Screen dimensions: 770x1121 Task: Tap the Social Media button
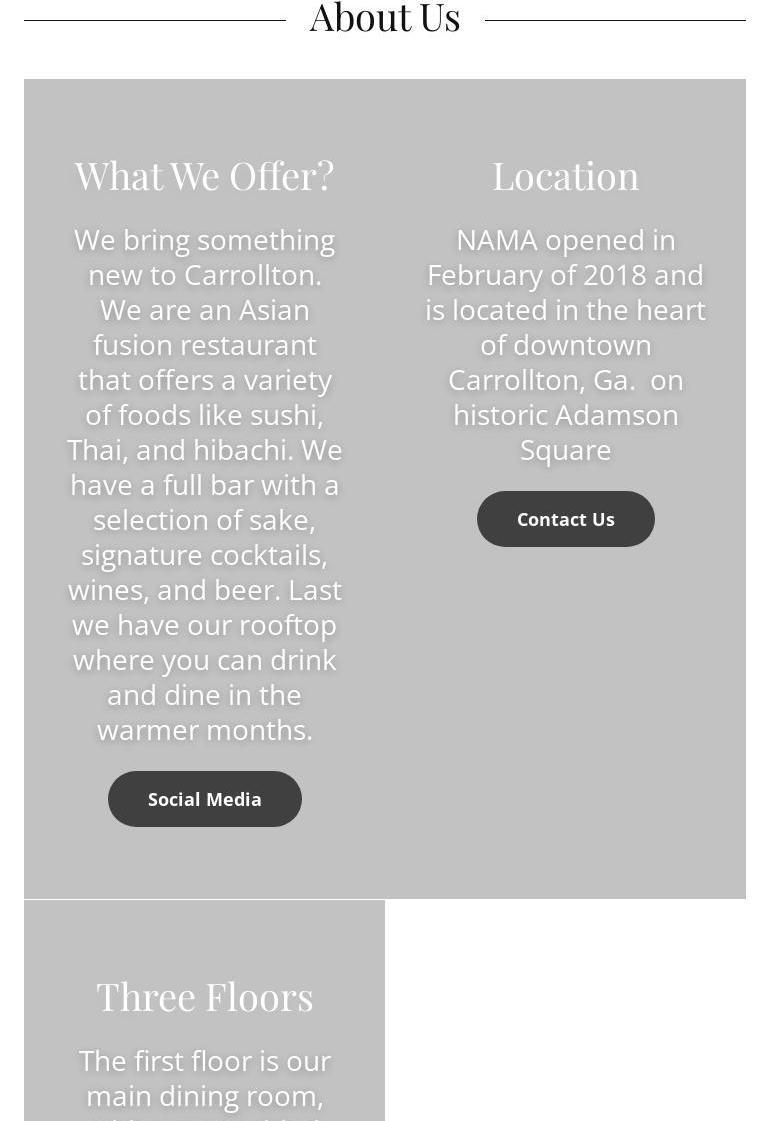tap(205, 799)
